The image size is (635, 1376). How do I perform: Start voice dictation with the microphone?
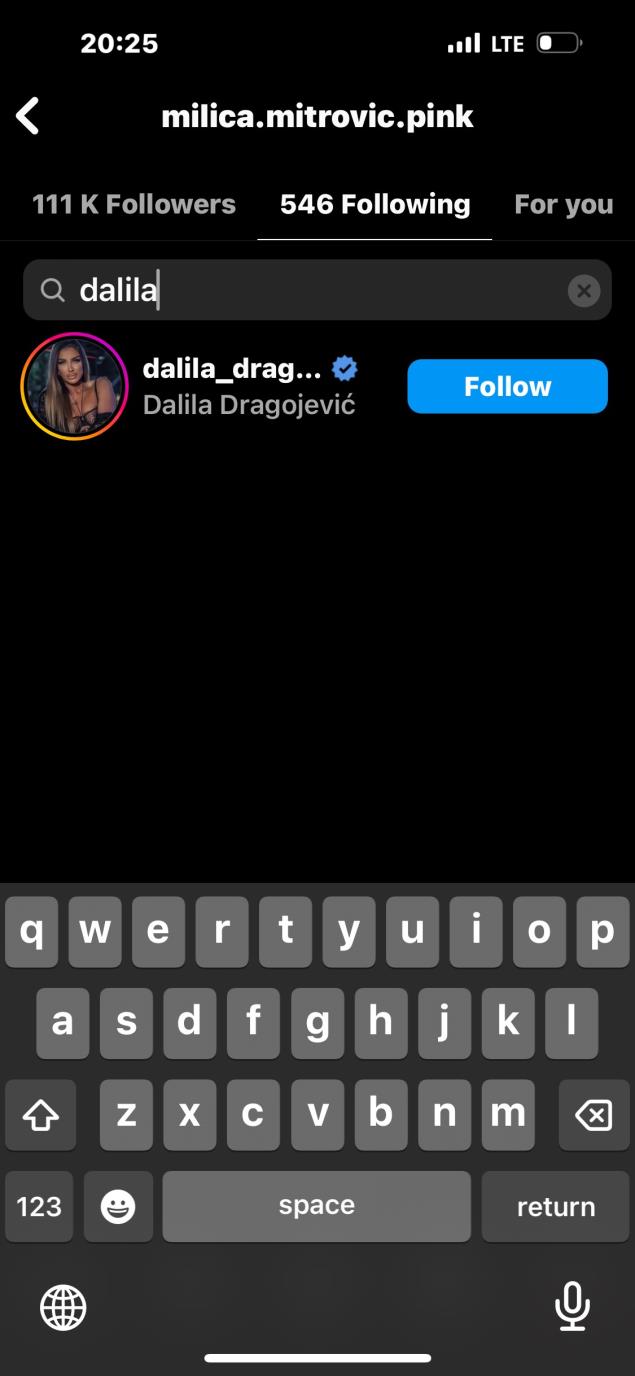click(572, 1306)
